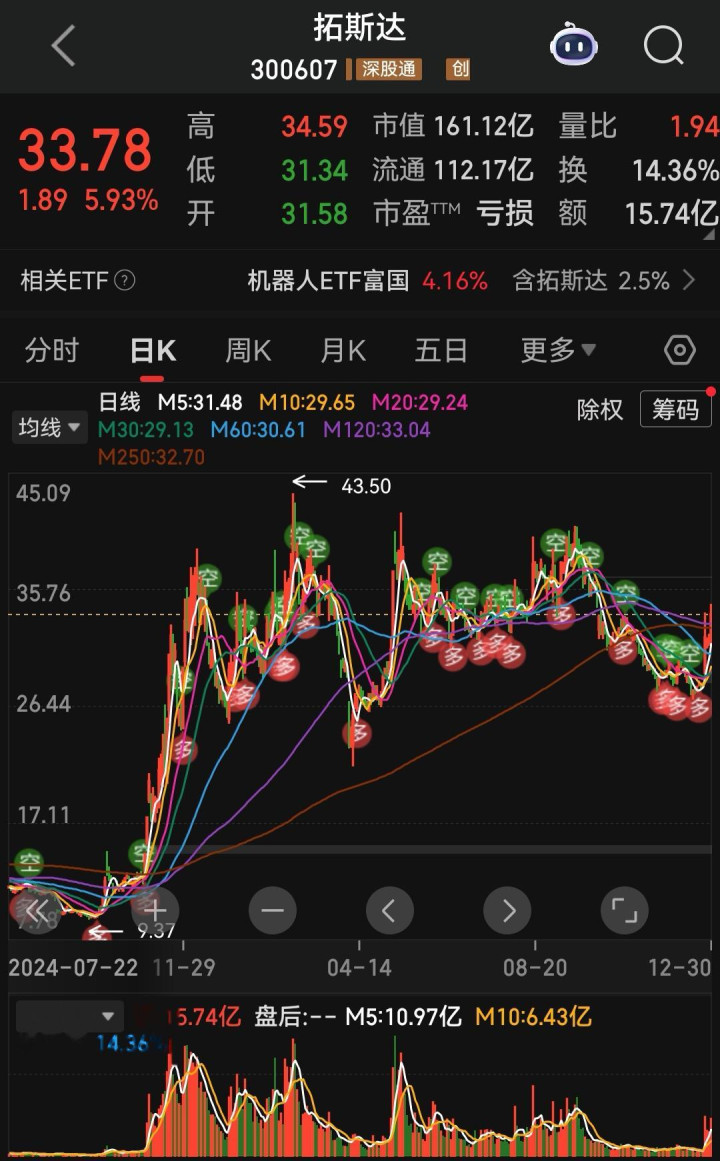Viewport: 720px width, 1161px height.
Task: Go back using the top-left arrow
Action: 63,46
